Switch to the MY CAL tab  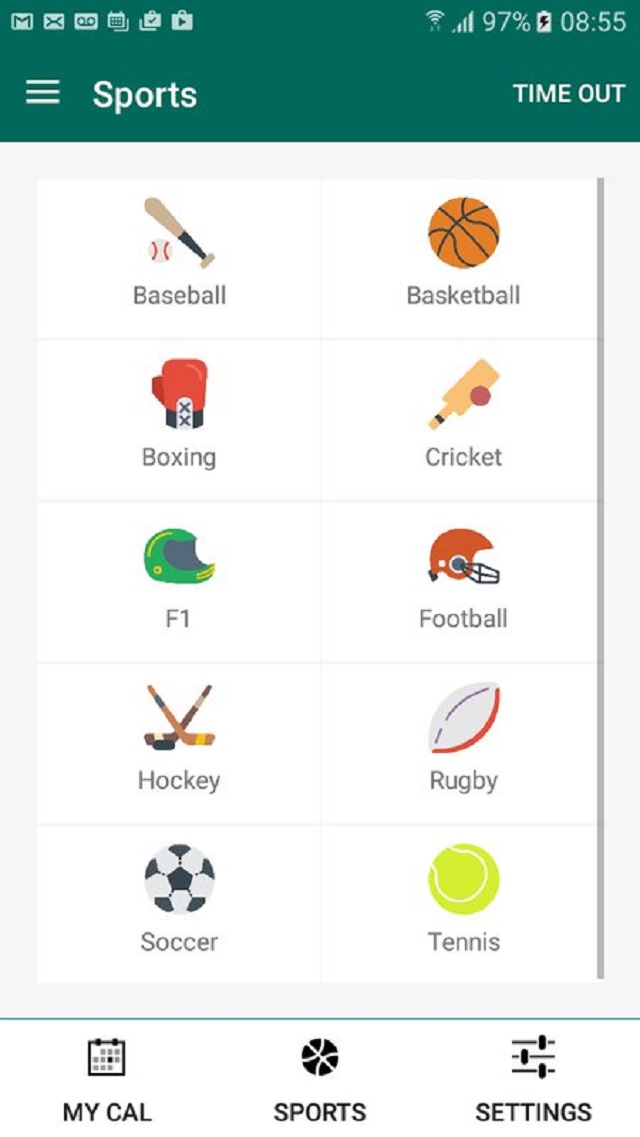(107, 1080)
